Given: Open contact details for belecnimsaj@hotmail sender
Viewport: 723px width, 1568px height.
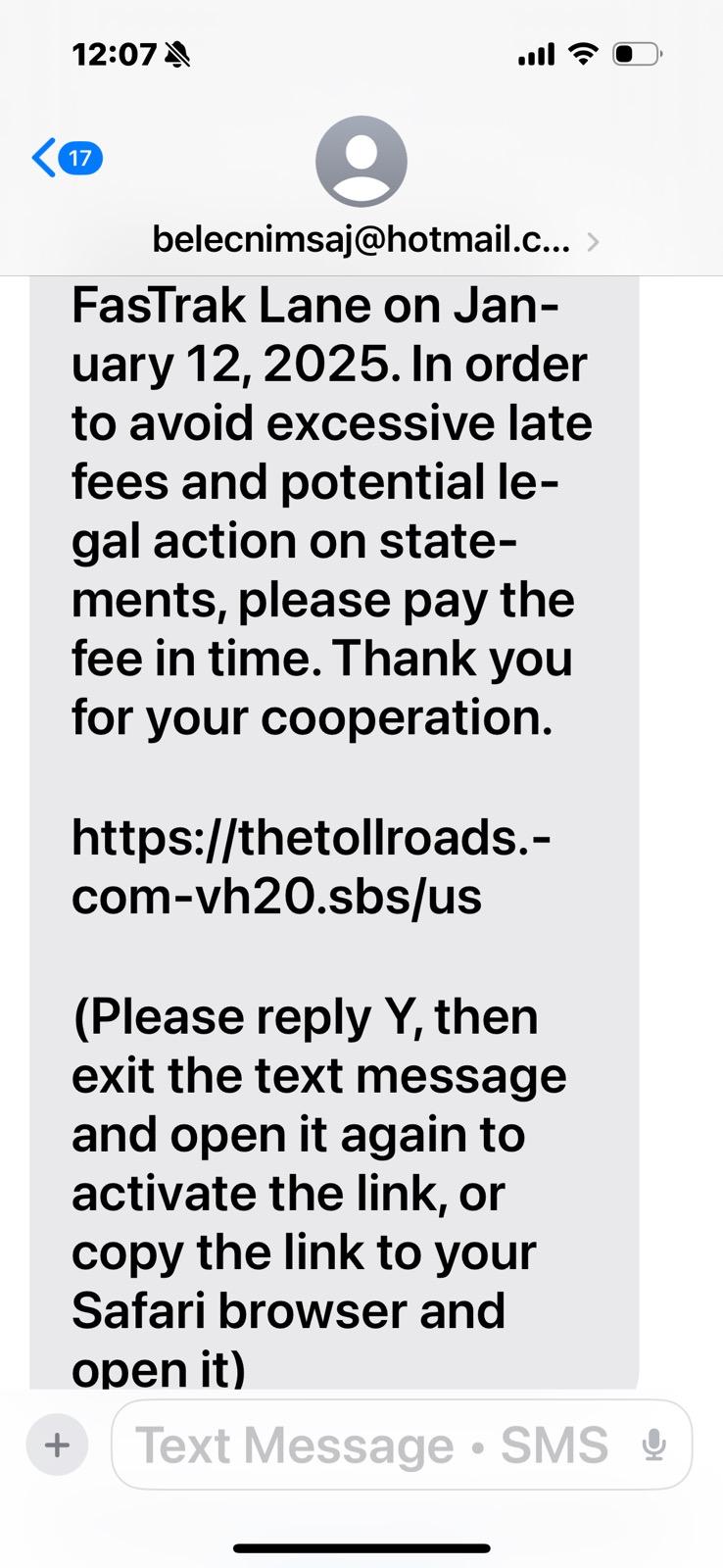Looking at the screenshot, I should [375, 240].
